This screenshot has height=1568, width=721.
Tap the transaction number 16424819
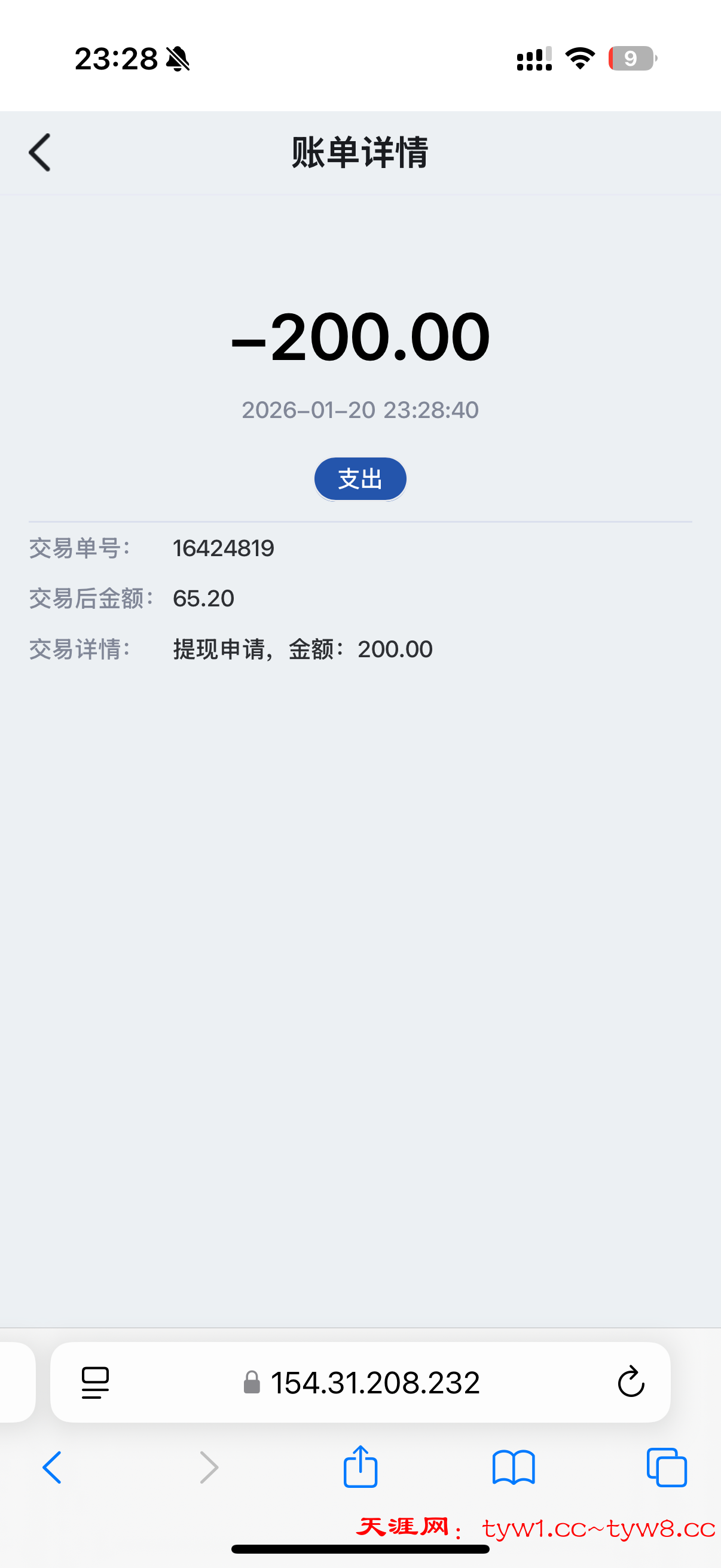coord(224,548)
